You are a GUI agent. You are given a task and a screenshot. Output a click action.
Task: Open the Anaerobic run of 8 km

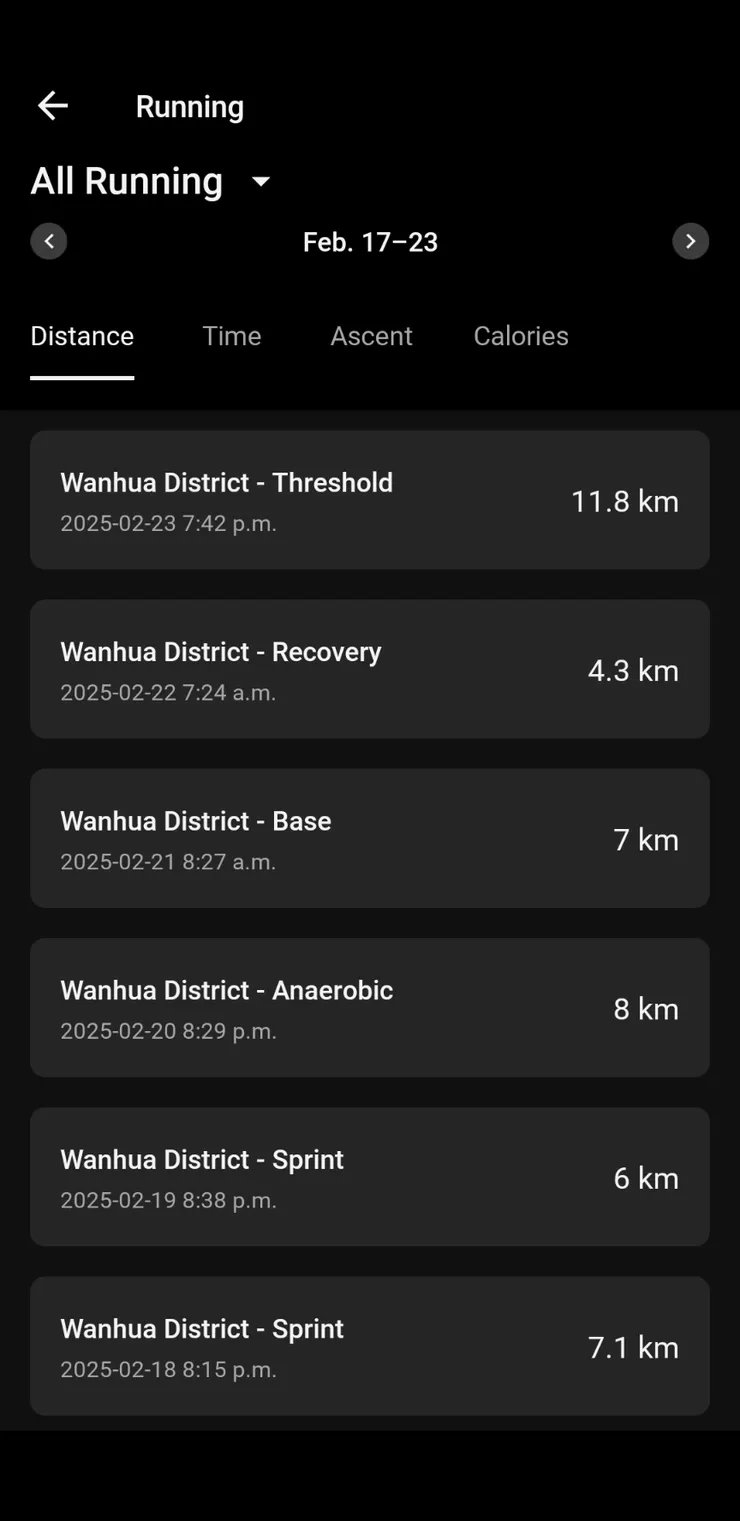coord(370,1007)
